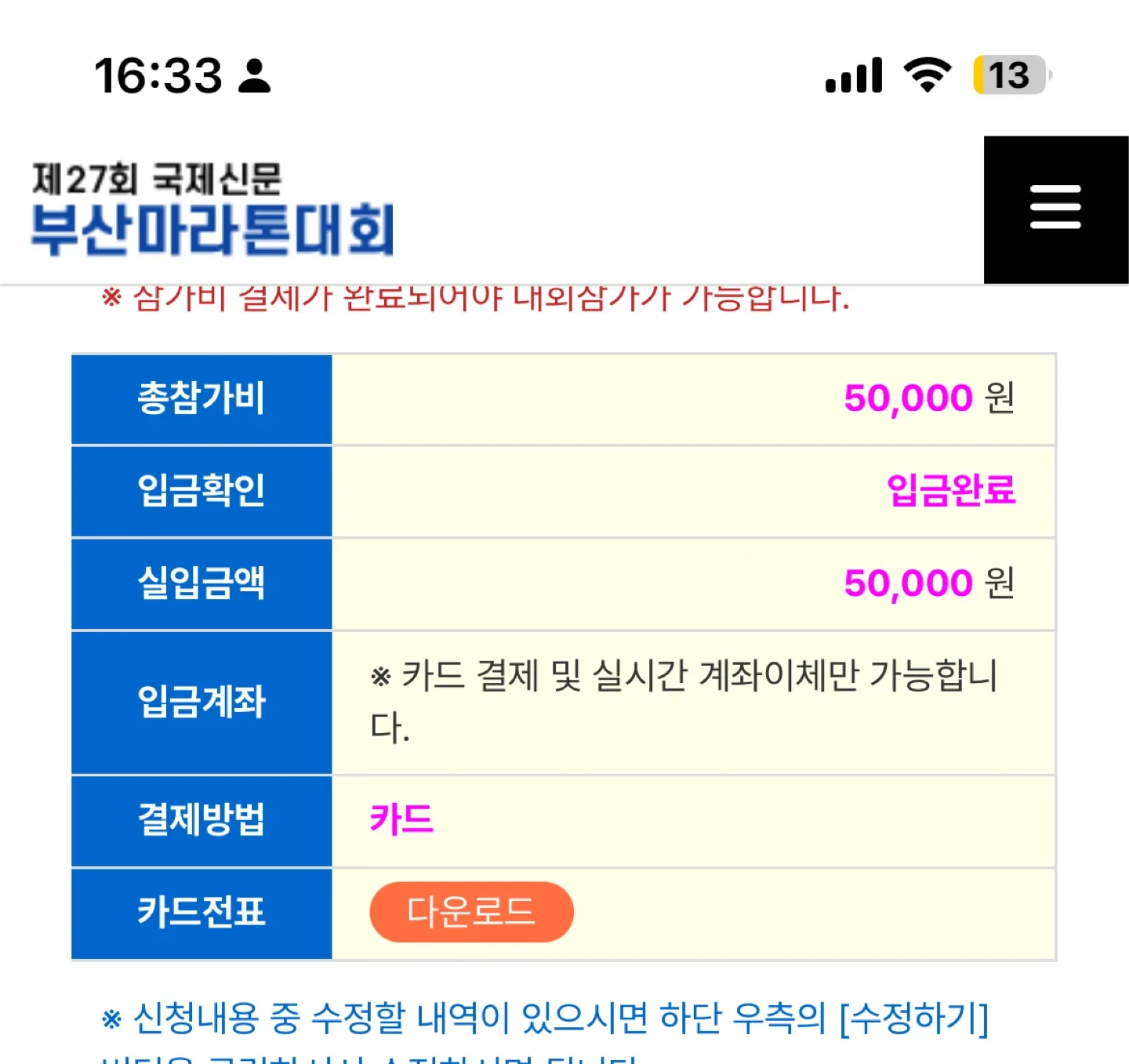Open the 부산마라톤대회 home logo
The height and width of the screenshot is (1064, 1129).
tap(212, 209)
